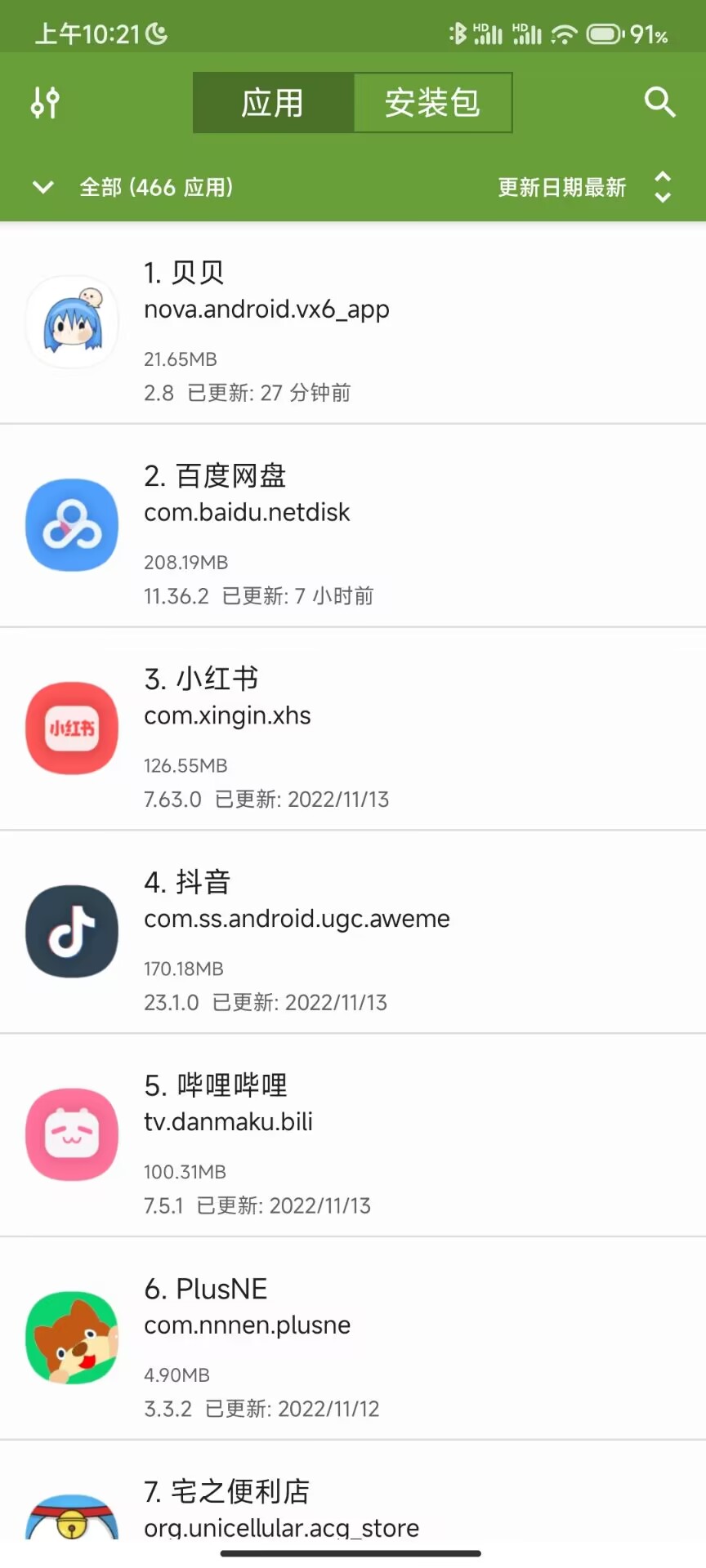Tap the 抖音 app row
Viewport: 706px width, 1568px height.
point(353,933)
